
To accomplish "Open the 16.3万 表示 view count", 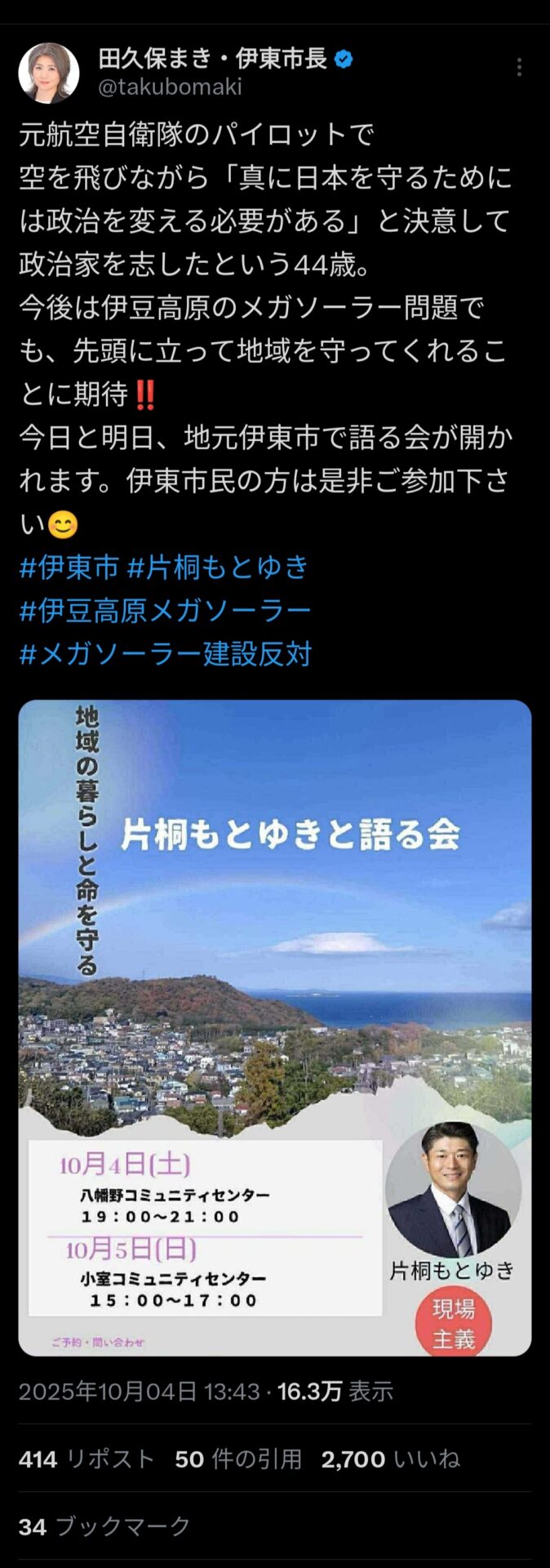I will [335, 1391].
